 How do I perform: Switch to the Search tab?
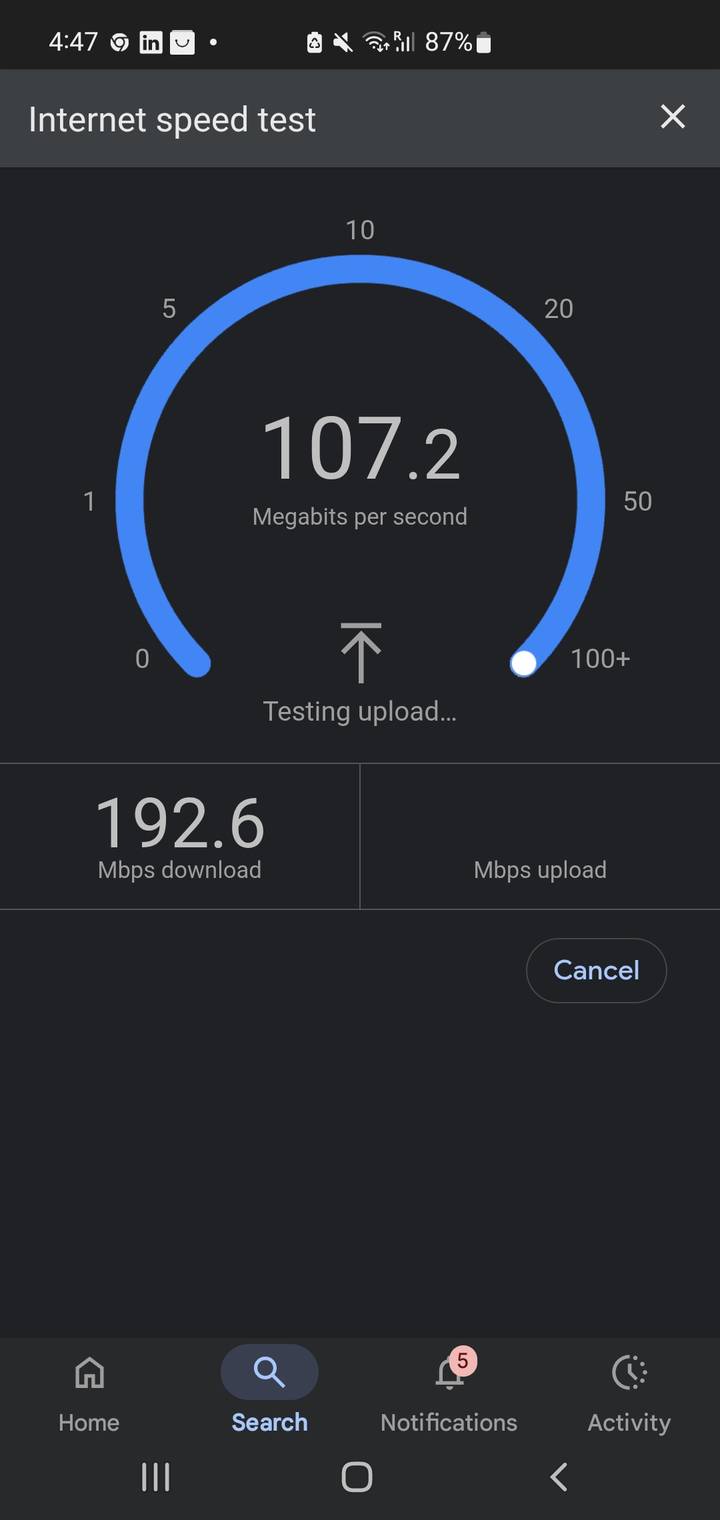click(268, 1395)
